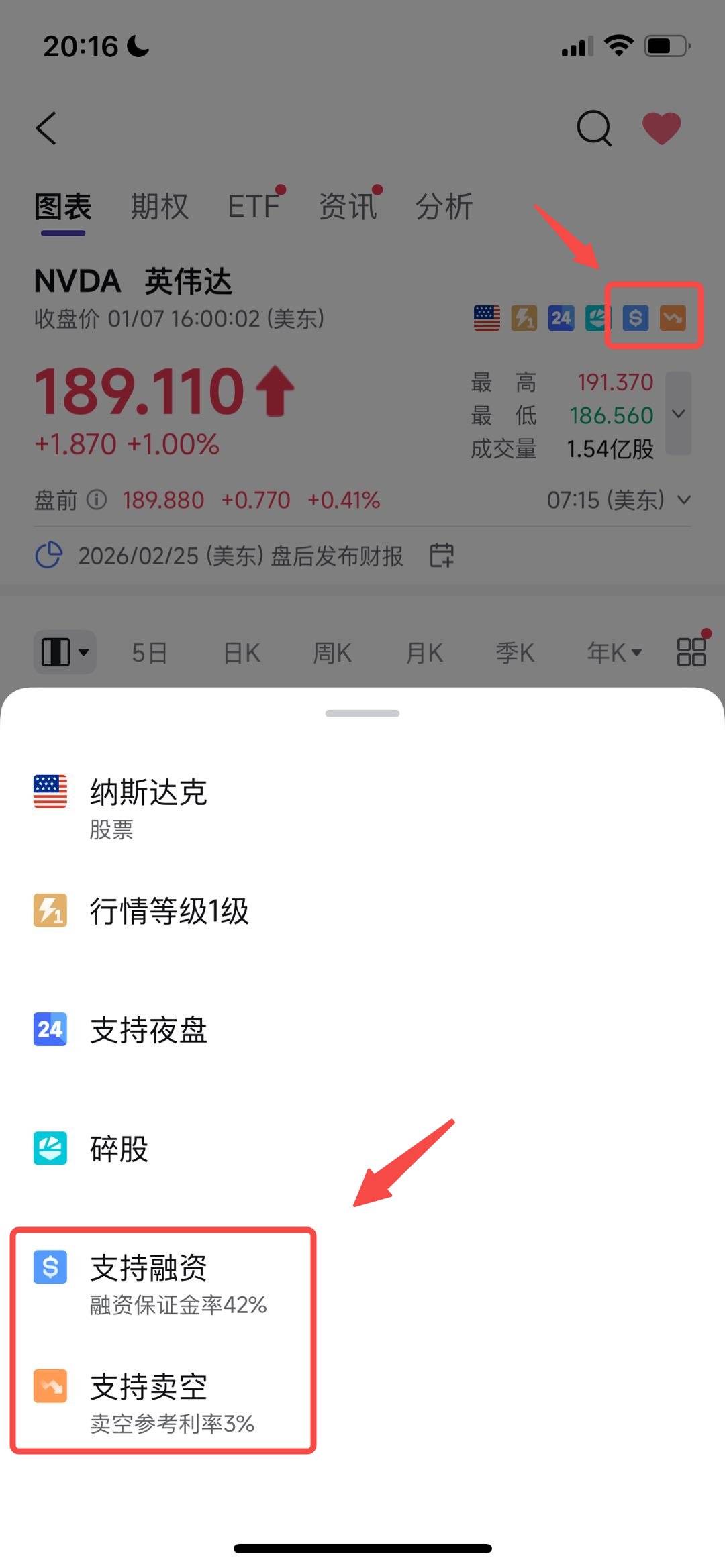This screenshot has height=1568, width=725.
Task: Open the 资讯 tab
Action: [x=348, y=207]
